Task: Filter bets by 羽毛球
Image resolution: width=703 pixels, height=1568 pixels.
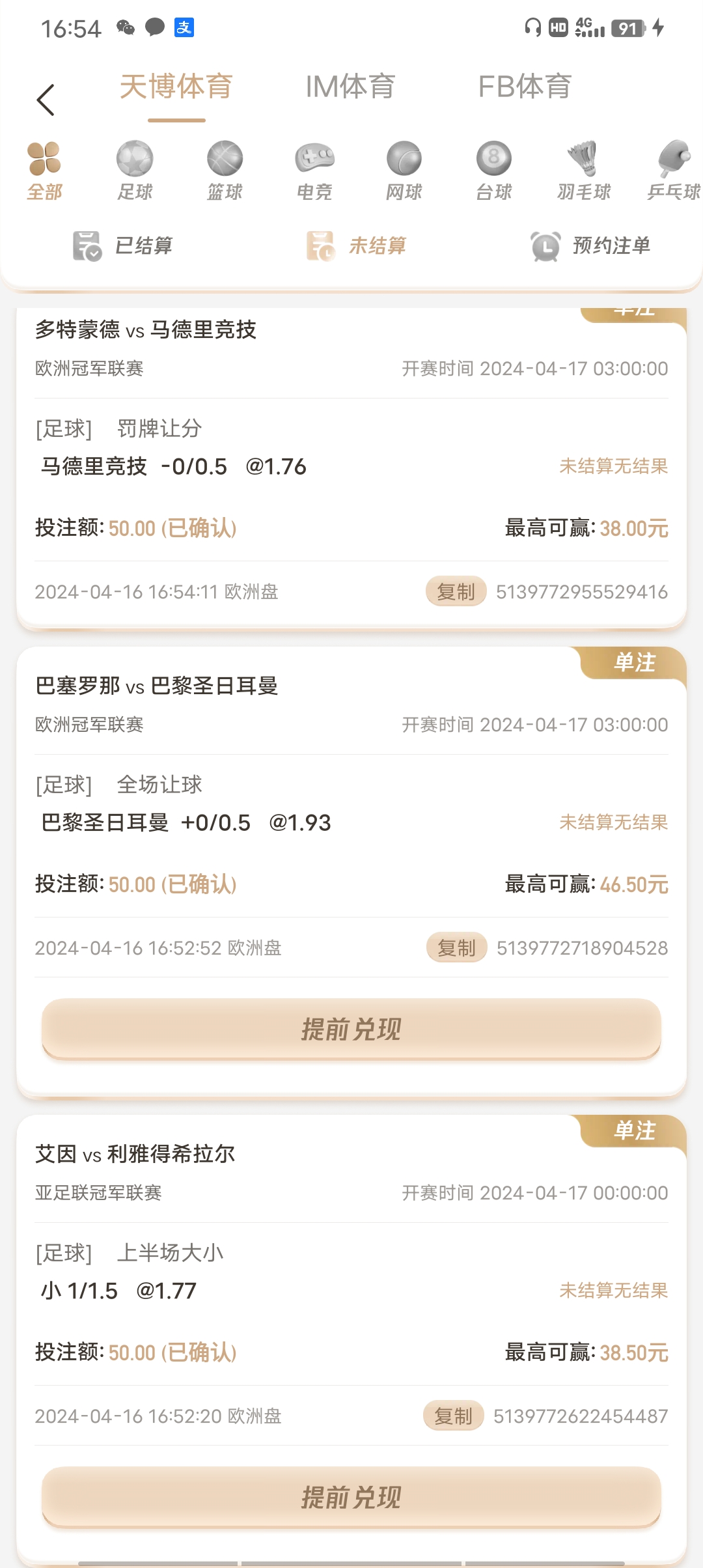Action: coord(584,171)
